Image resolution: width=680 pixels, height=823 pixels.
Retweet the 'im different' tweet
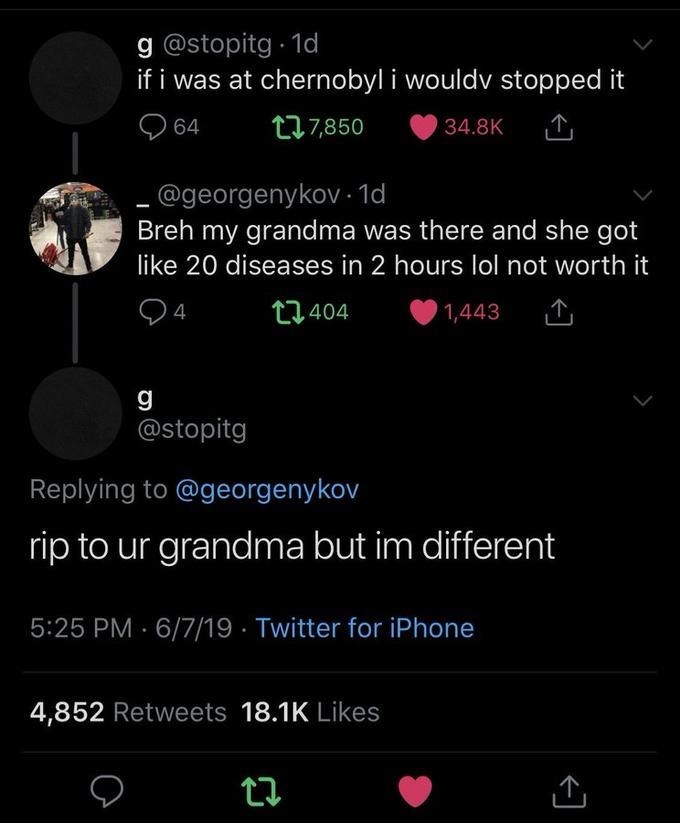pyautogui.click(x=265, y=791)
